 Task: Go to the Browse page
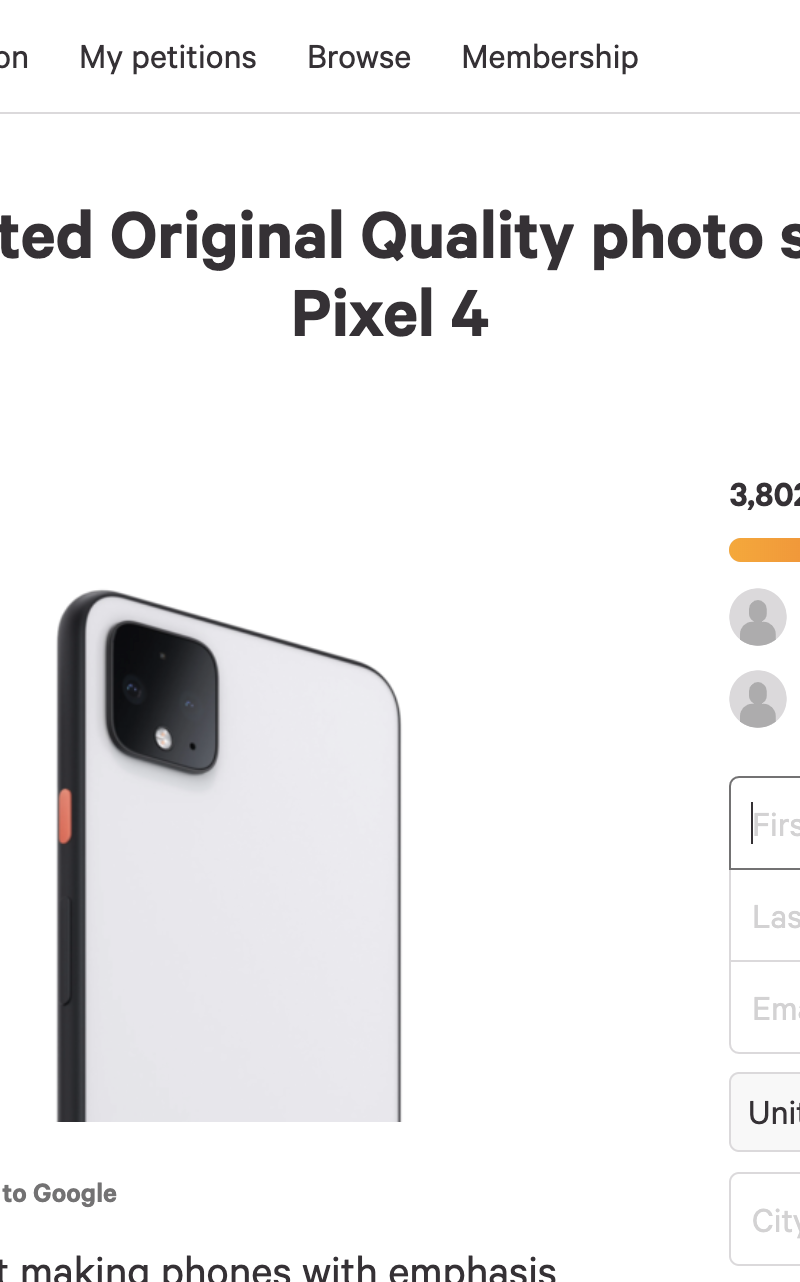(x=359, y=57)
